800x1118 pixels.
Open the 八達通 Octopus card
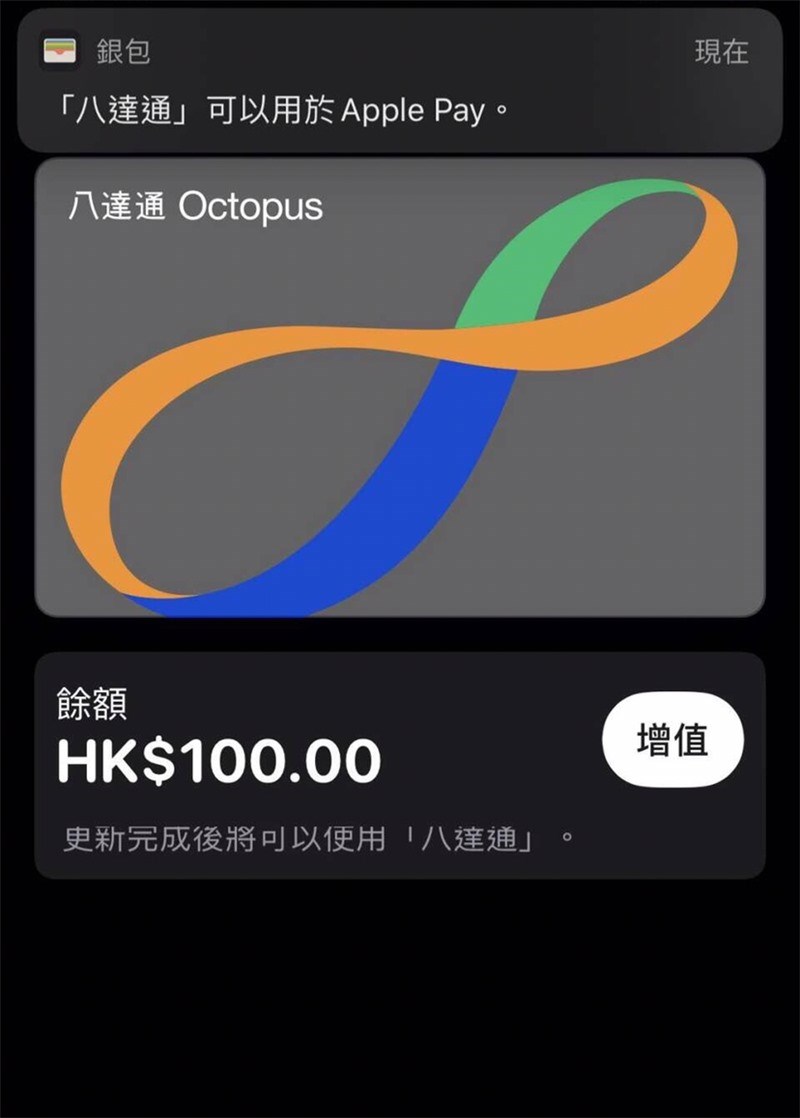click(x=400, y=388)
